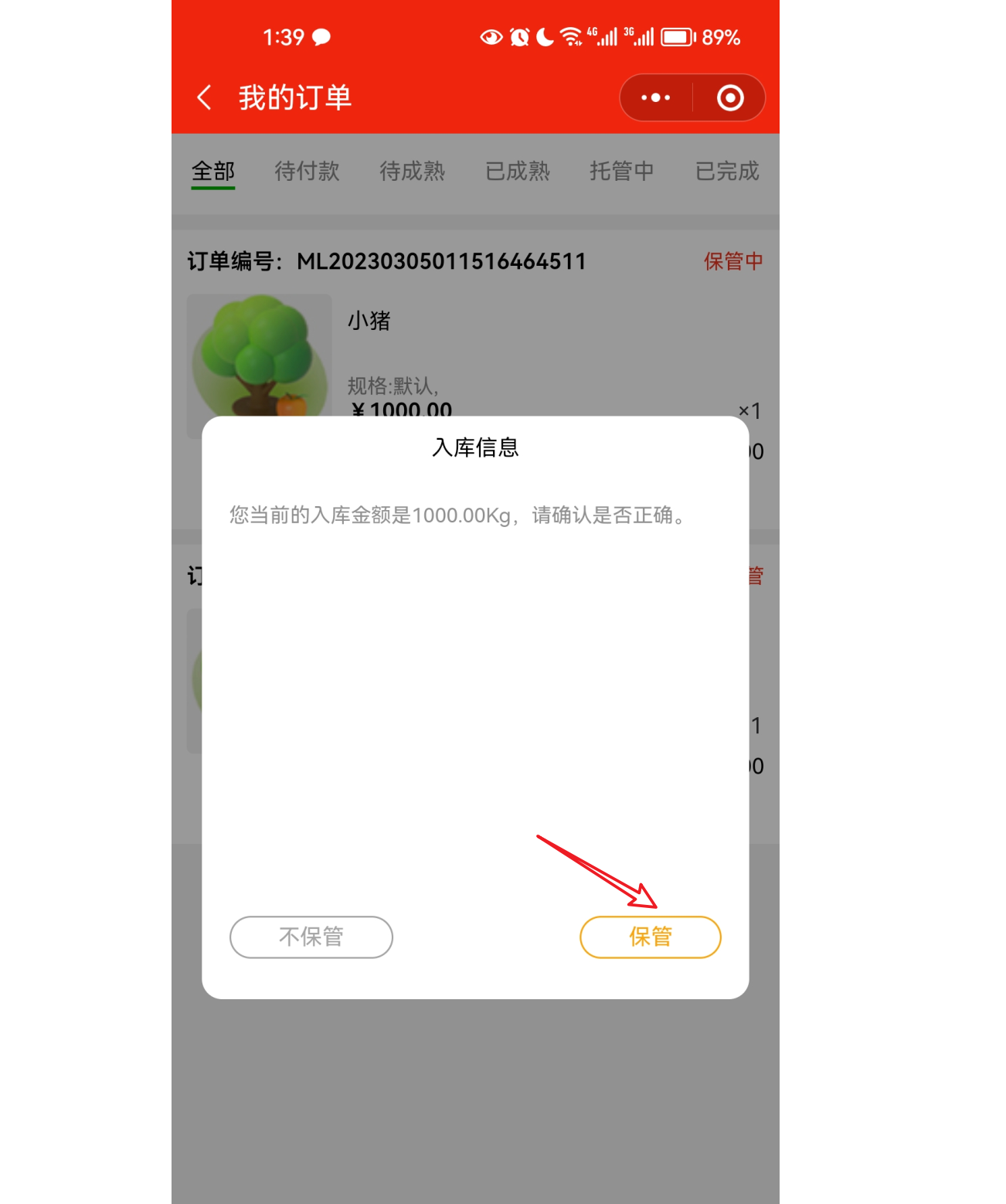Switch to the 托管中 tab
The height and width of the screenshot is (1204, 1006).
(x=621, y=171)
